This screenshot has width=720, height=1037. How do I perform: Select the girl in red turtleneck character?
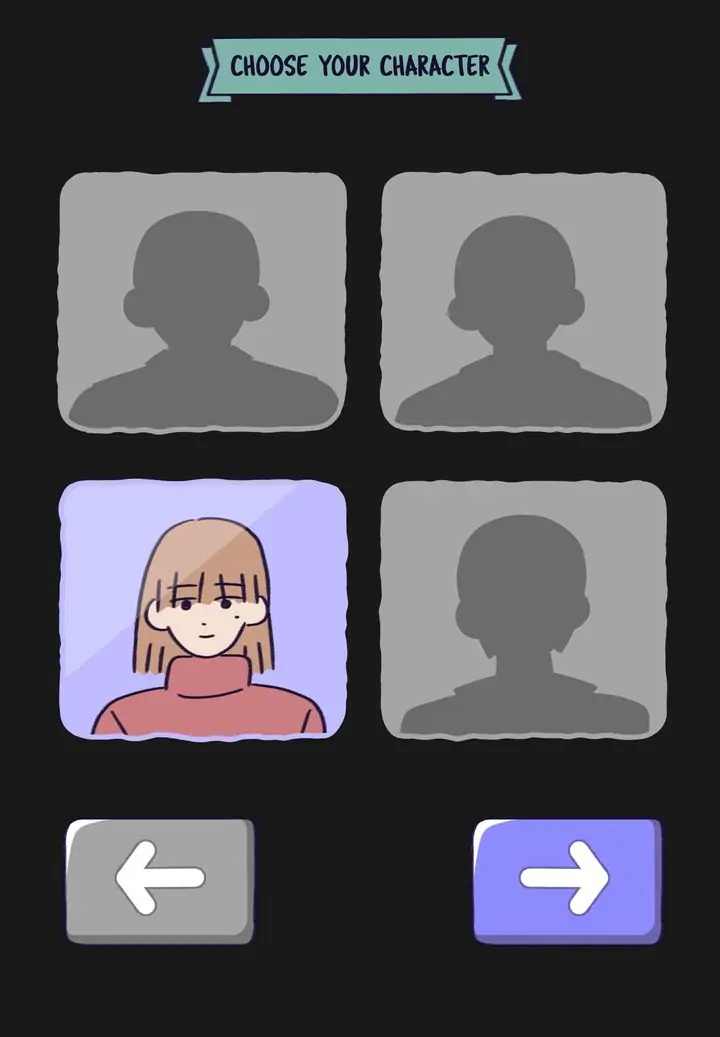[x=203, y=610]
